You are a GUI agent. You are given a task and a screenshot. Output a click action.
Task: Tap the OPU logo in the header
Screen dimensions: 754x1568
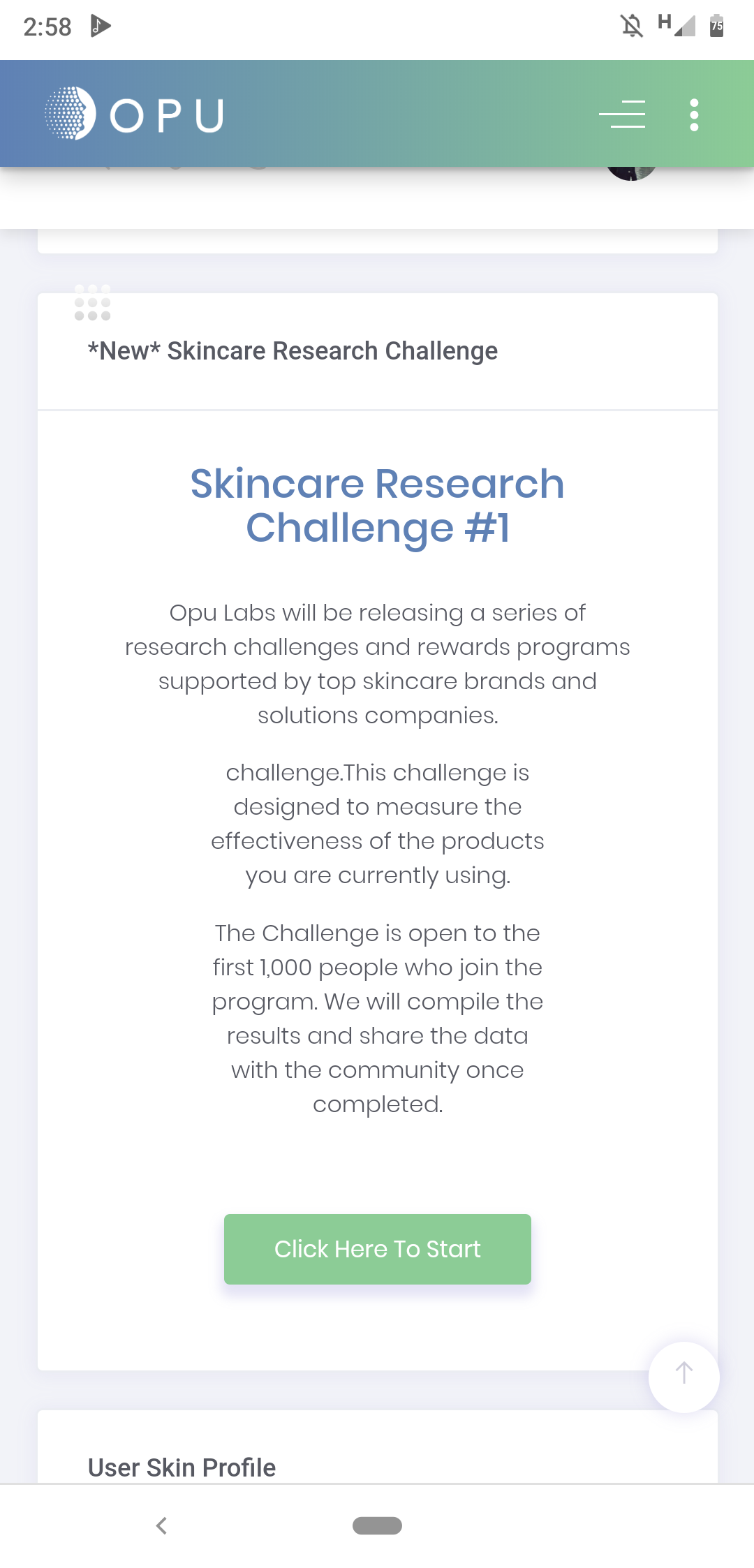click(134, 114)
